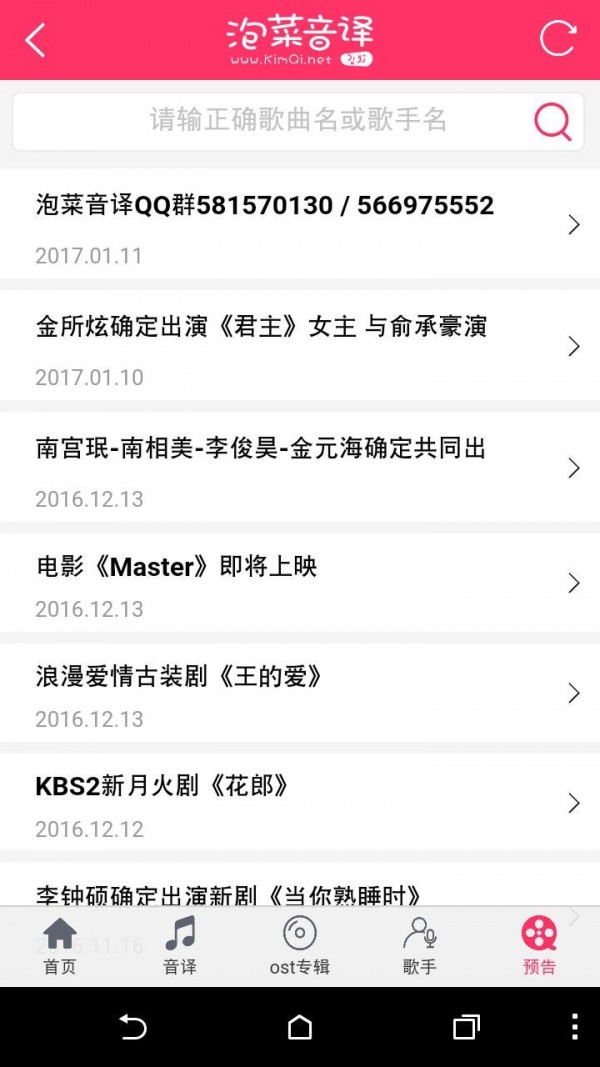Image resolution: width=600 pixels, height=1067 pixels.
Task: Open the system recent apps view
Action: [x=466, y=1027]
